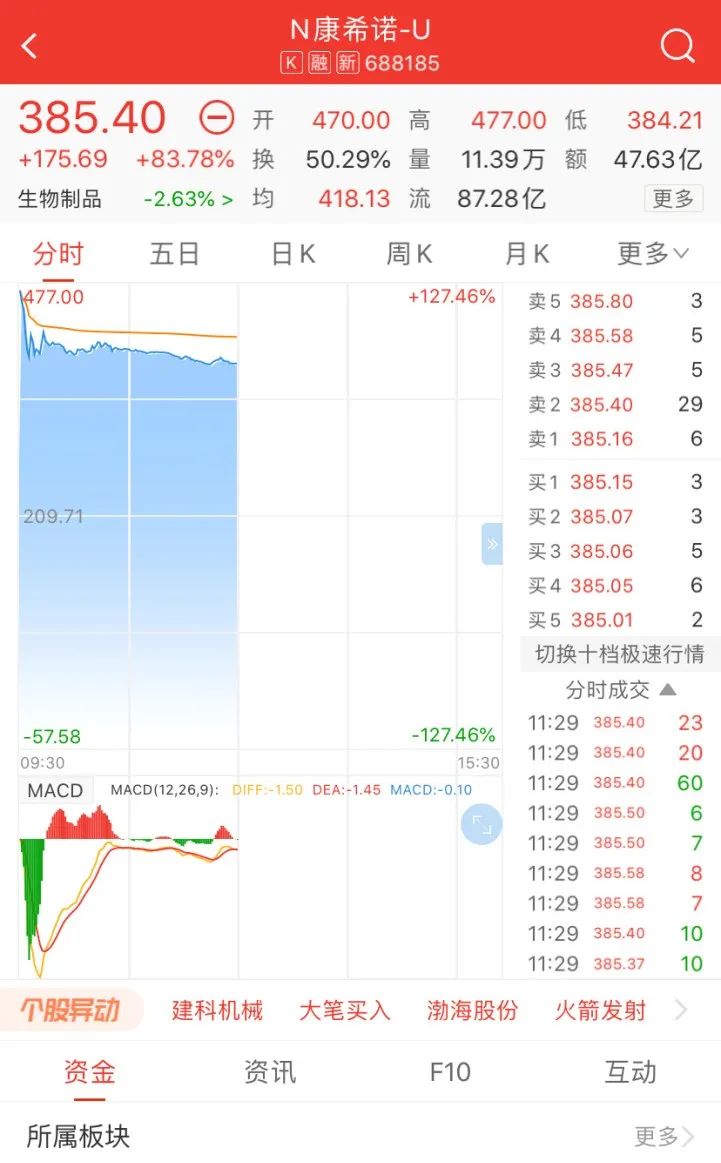Open the search magnifier icon
The width and height of the screenshot is (721, 1163).
pos(677,45)
